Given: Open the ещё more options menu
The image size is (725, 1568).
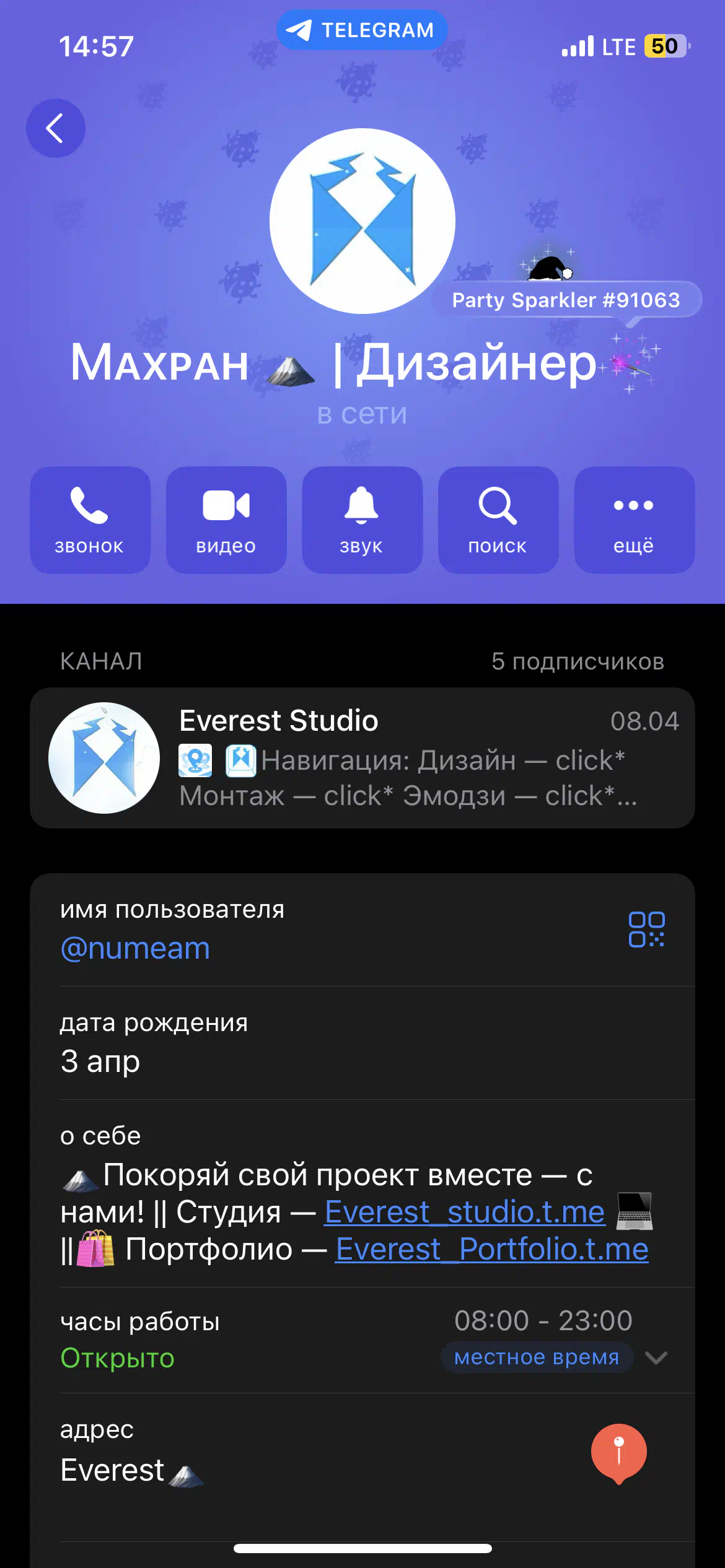Looking at the screenshot, I should 635,520.
